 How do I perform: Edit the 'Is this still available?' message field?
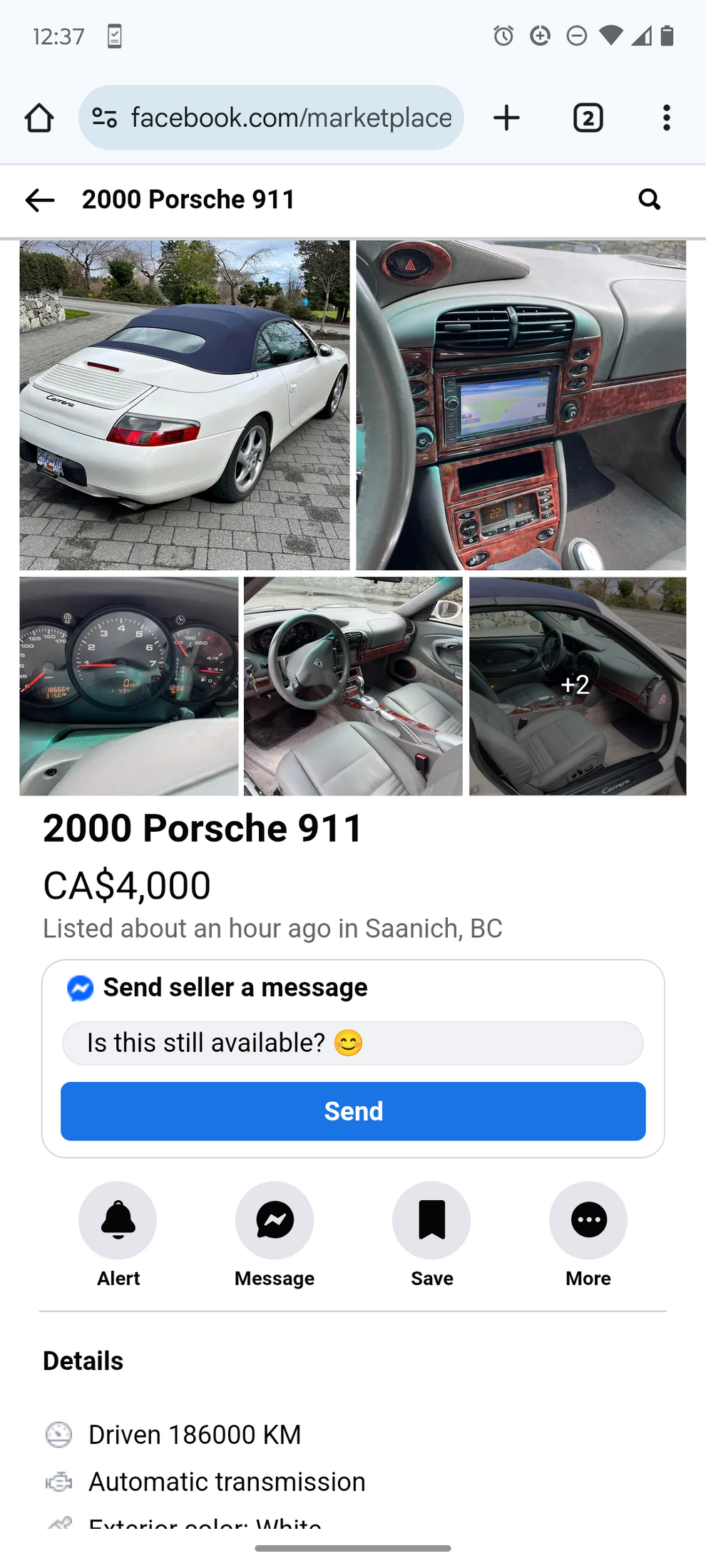(352, 1043)
